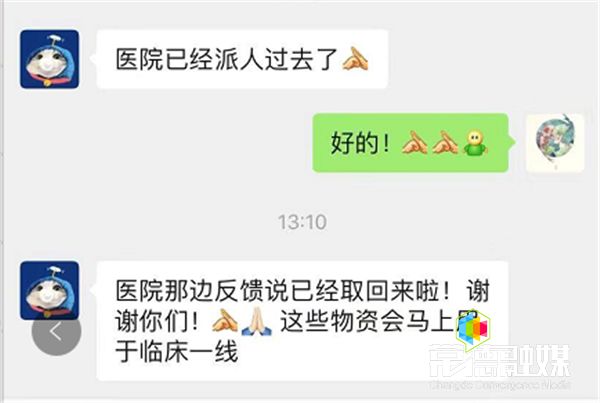The height and width of the screenshot is (403, 600).
Task: Open sender's avatar beside 医院已经派人过去了 message
Action: 50,59
